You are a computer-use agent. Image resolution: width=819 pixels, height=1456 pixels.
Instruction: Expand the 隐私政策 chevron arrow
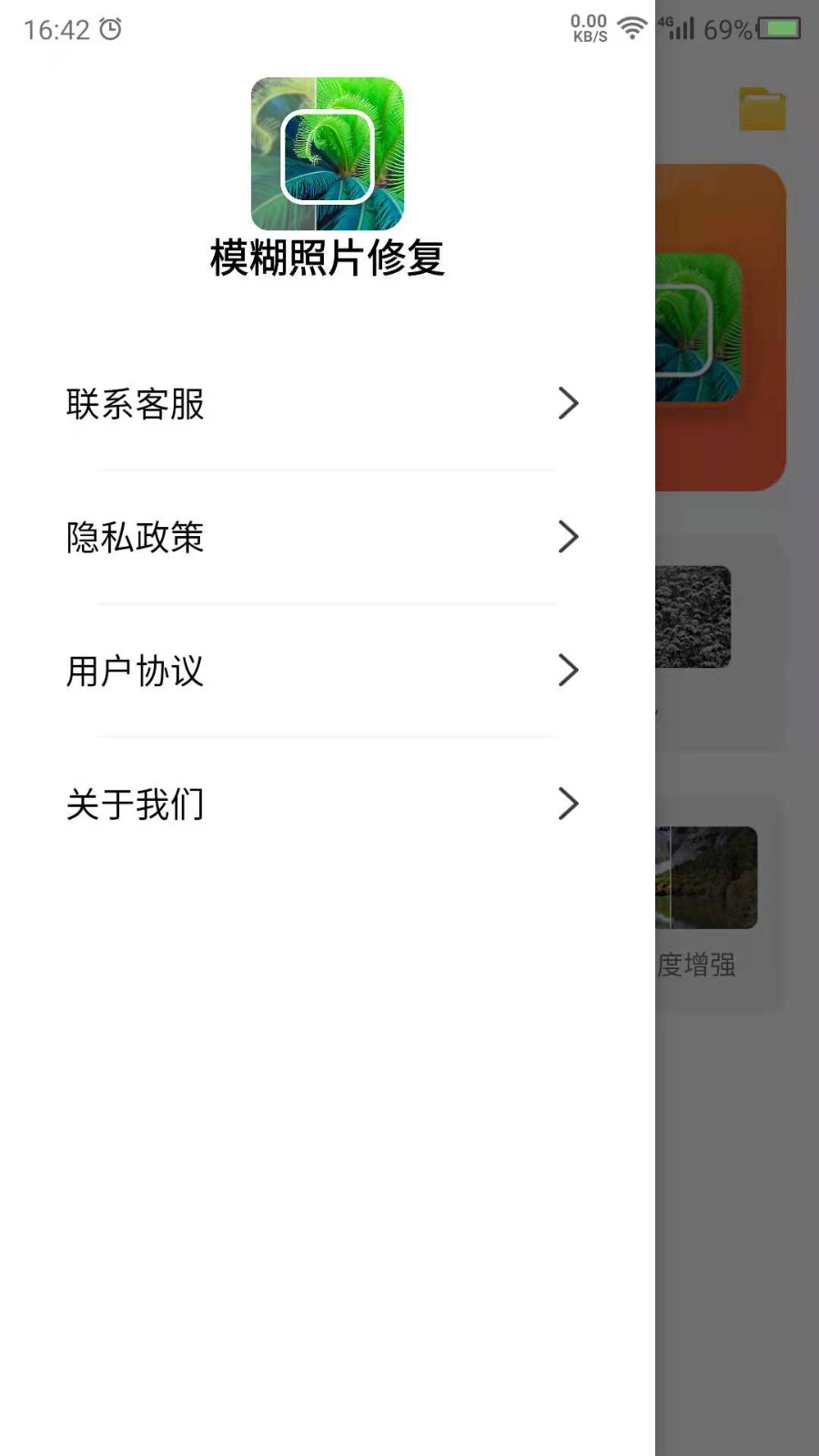coord(568,537)
